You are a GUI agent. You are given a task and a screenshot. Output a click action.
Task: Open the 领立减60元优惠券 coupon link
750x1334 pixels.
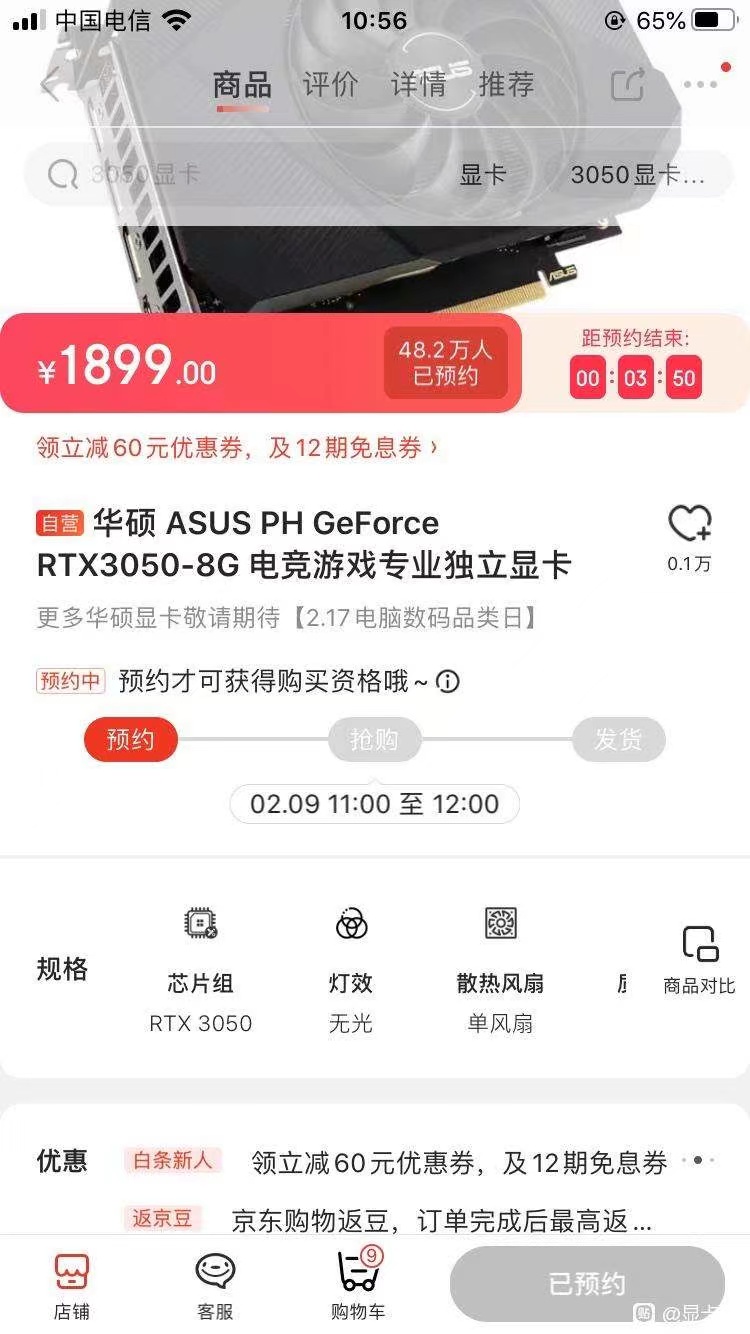(x=237, y=448)
